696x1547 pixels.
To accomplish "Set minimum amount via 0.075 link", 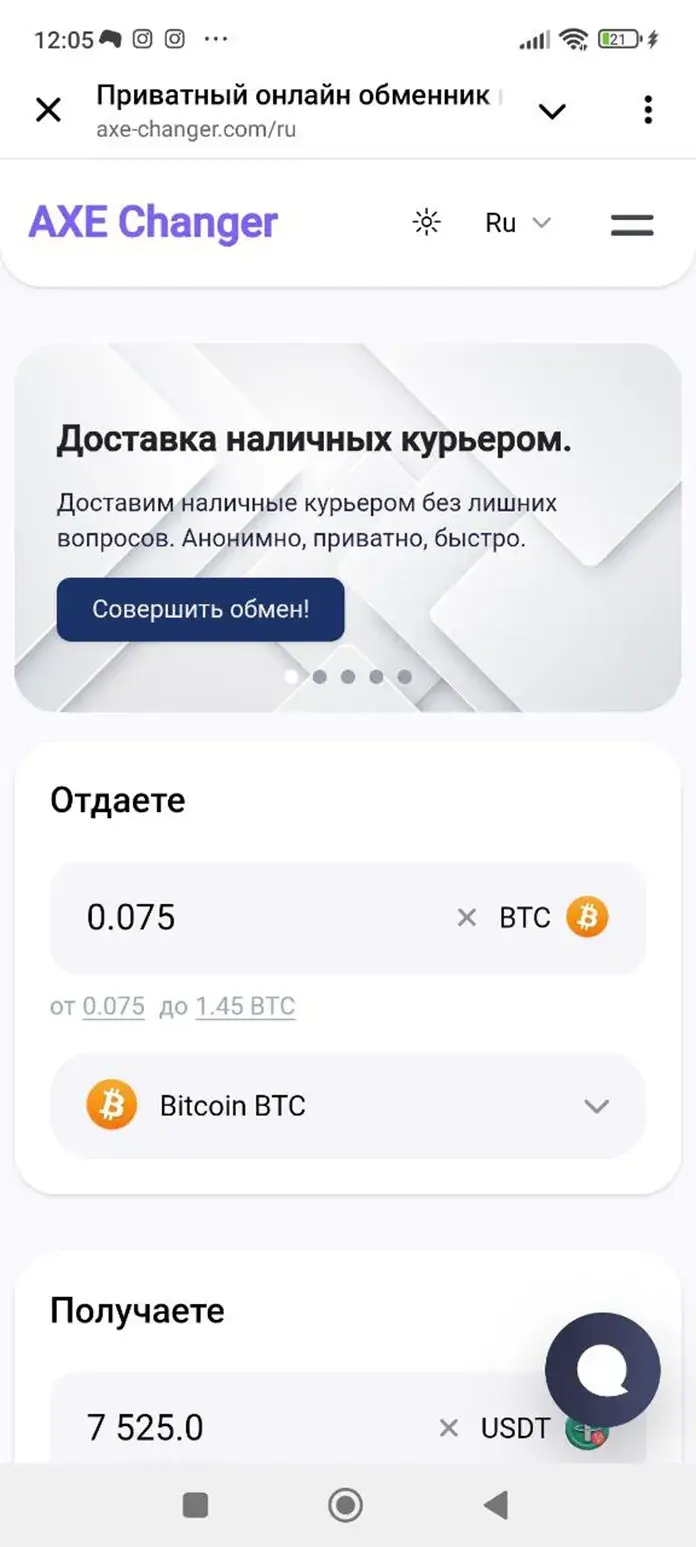I will (x=113, y=1006).
